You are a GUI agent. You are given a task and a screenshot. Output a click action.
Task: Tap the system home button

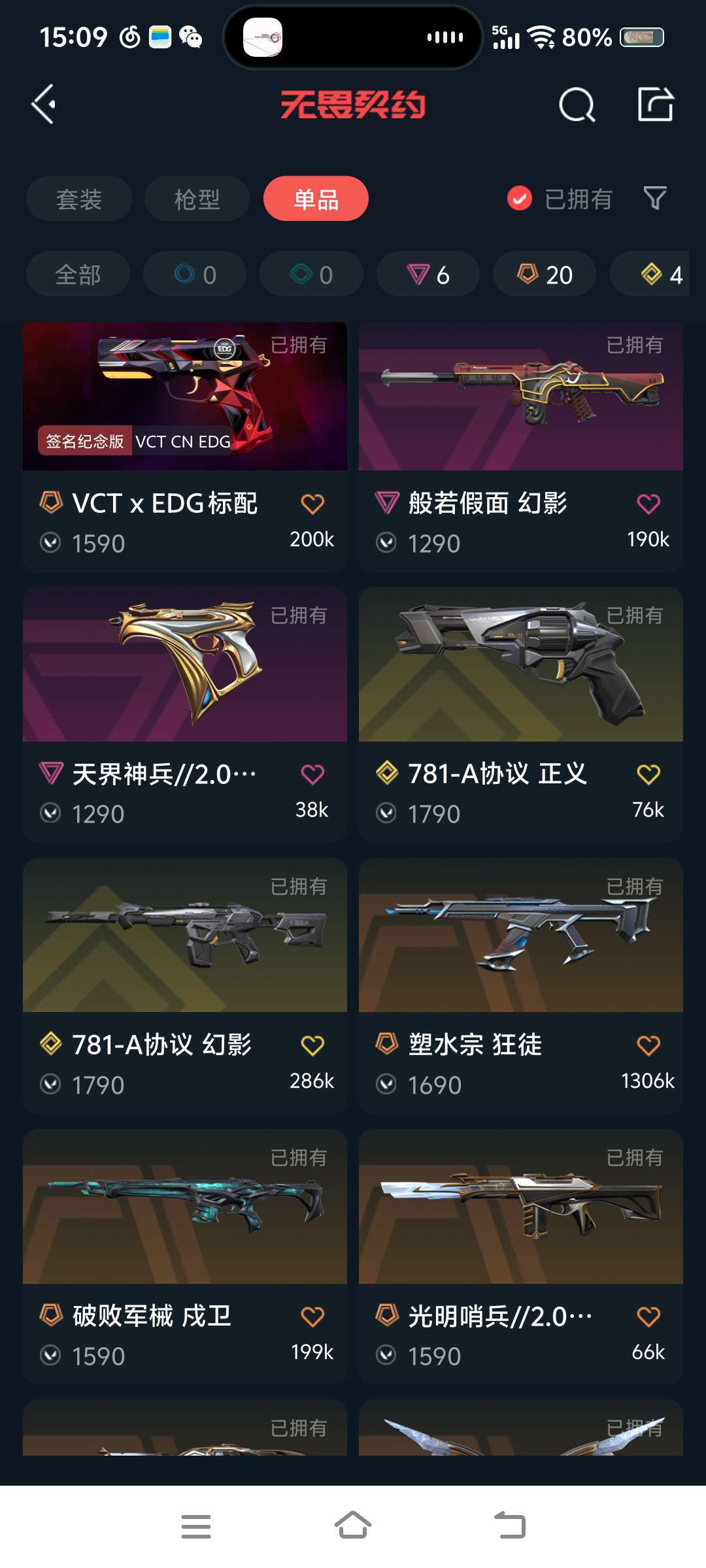(353, 1526)
